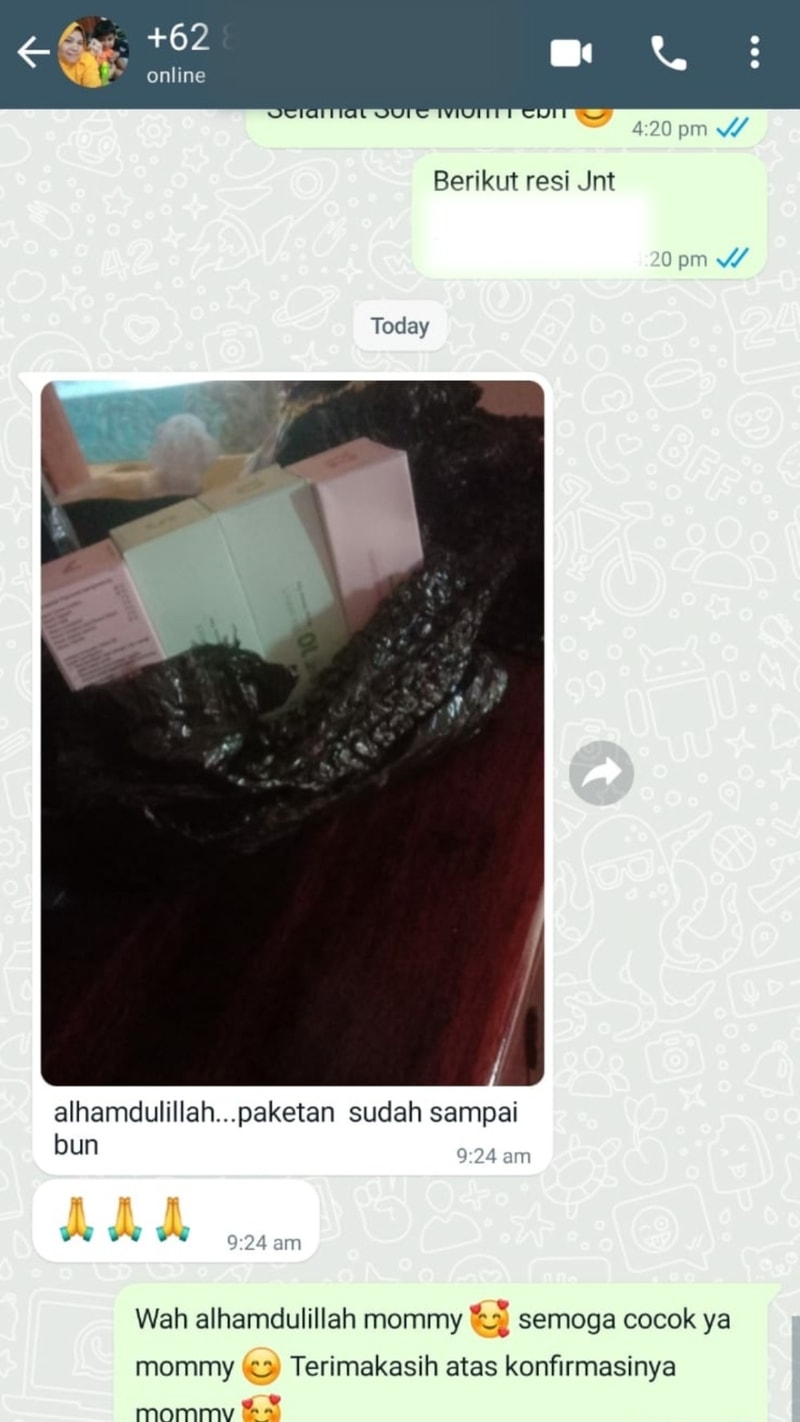
Task: Open the contact's profile picture
Action: pos(93,53)
